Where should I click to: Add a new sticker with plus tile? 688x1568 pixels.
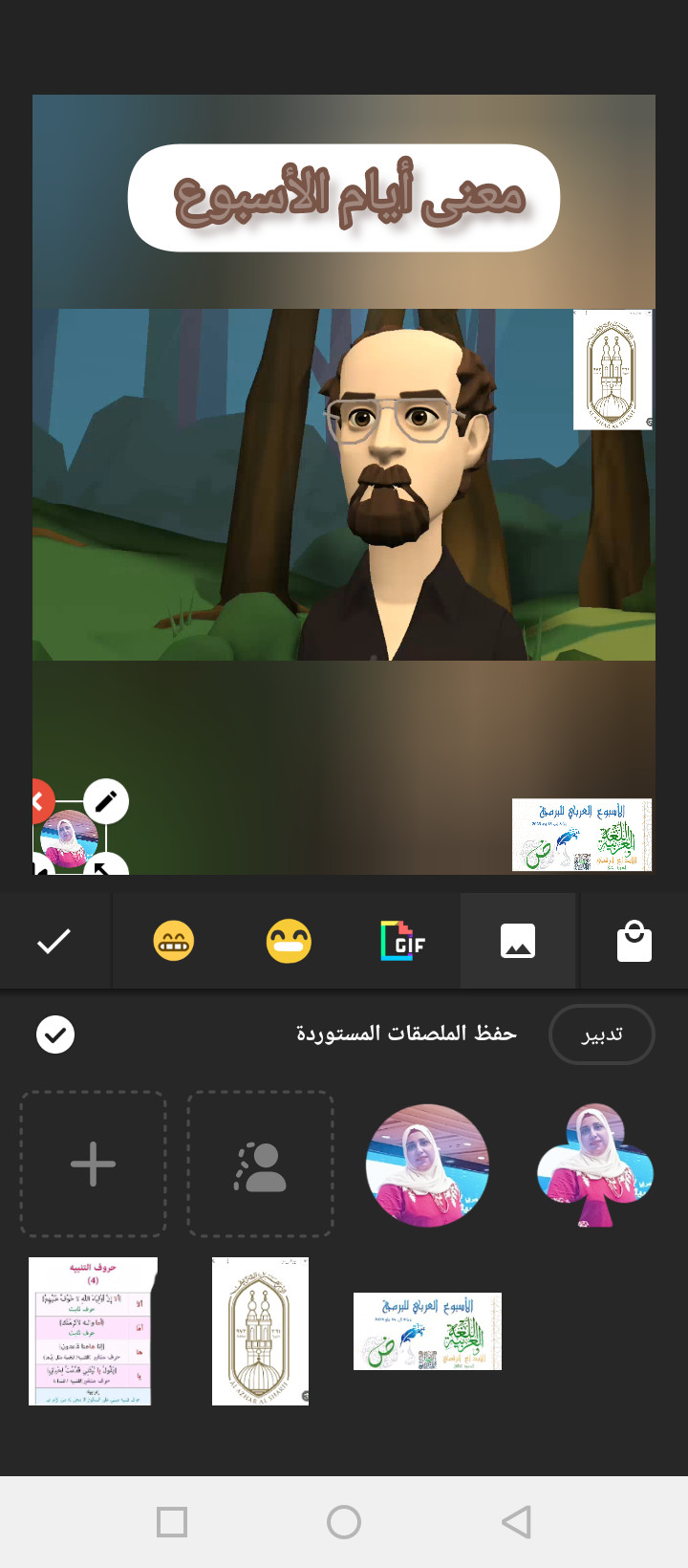tap(93, 1164)
